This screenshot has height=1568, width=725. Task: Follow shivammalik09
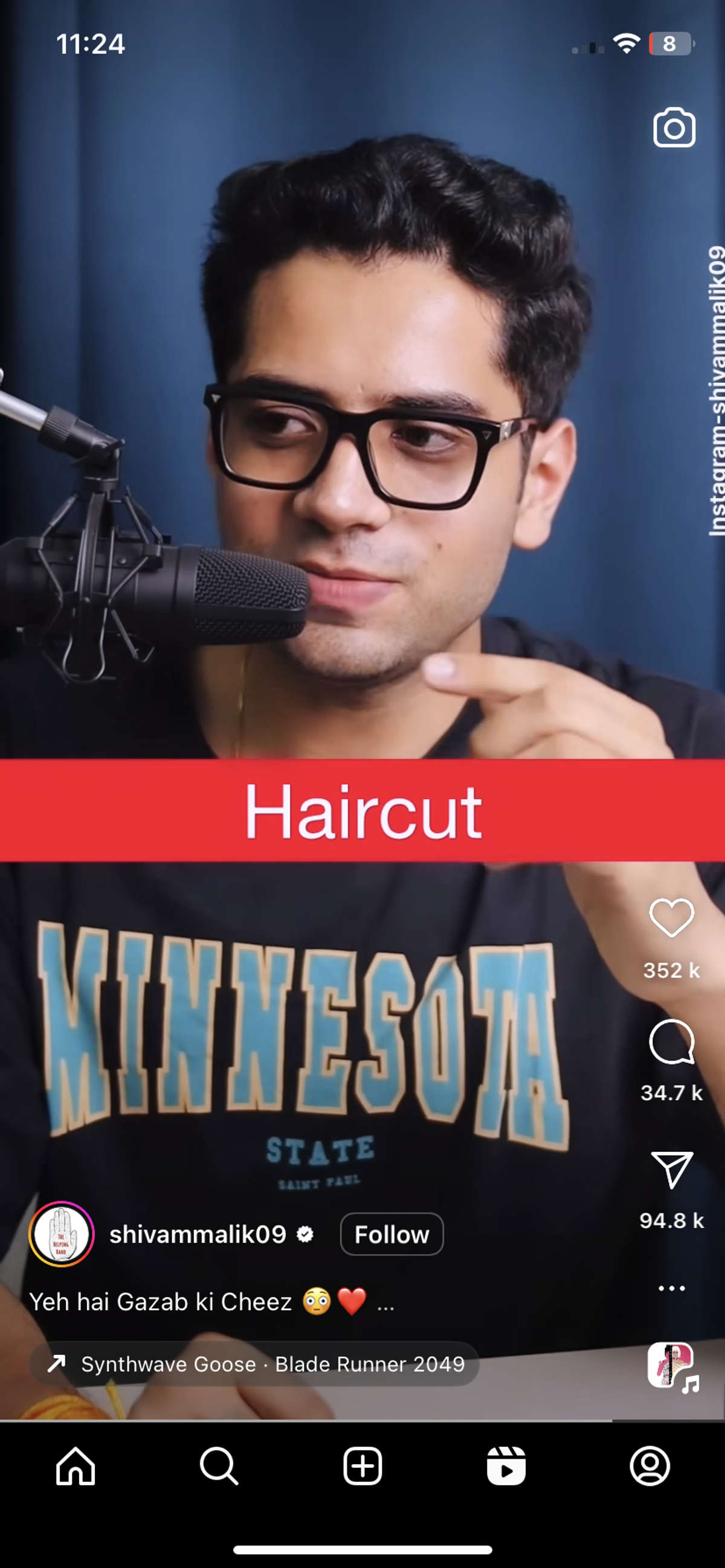point(391,1235)
